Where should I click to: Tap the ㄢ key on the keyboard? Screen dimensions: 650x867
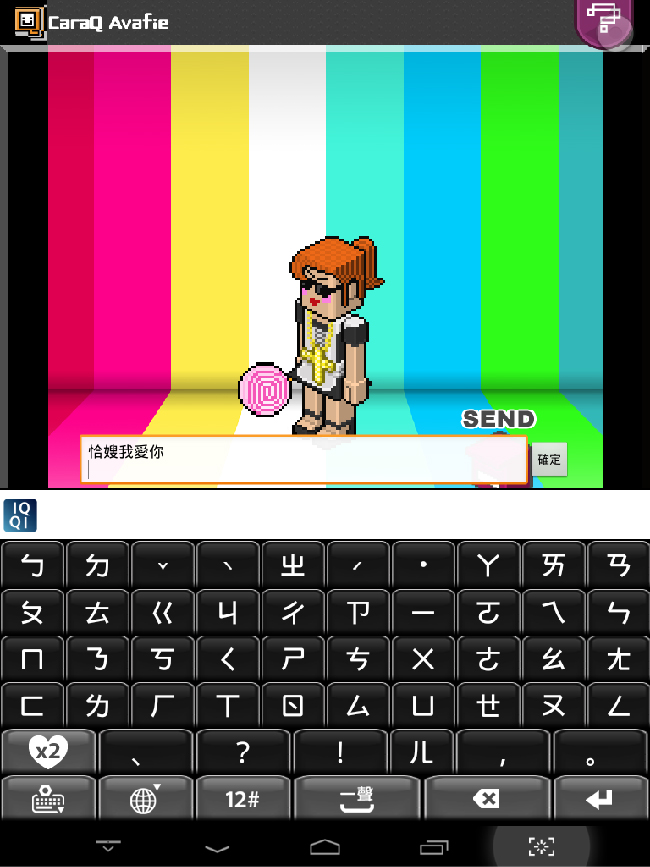point(616,566)
